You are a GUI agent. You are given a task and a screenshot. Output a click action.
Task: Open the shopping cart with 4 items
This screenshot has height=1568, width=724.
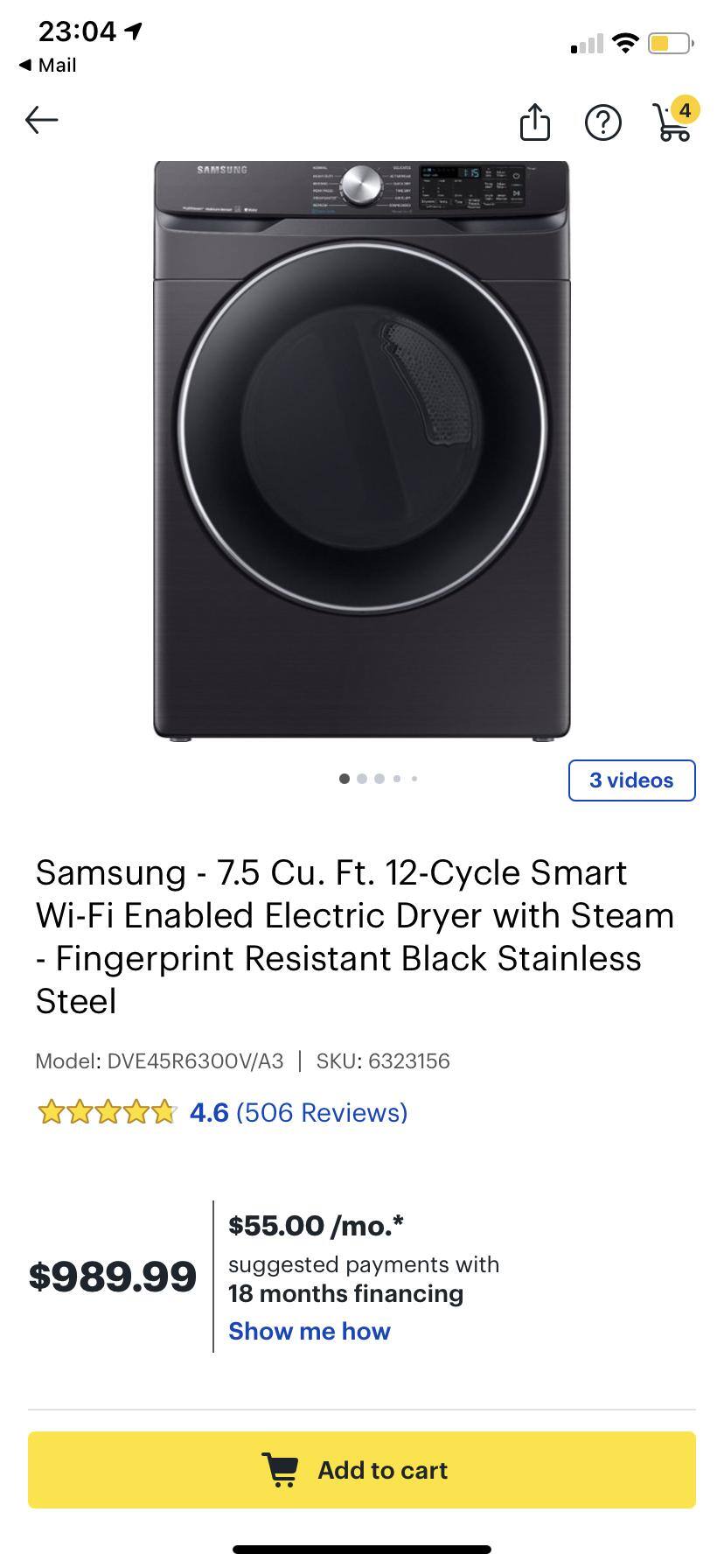pyautogui.click(x=672, y=121)
